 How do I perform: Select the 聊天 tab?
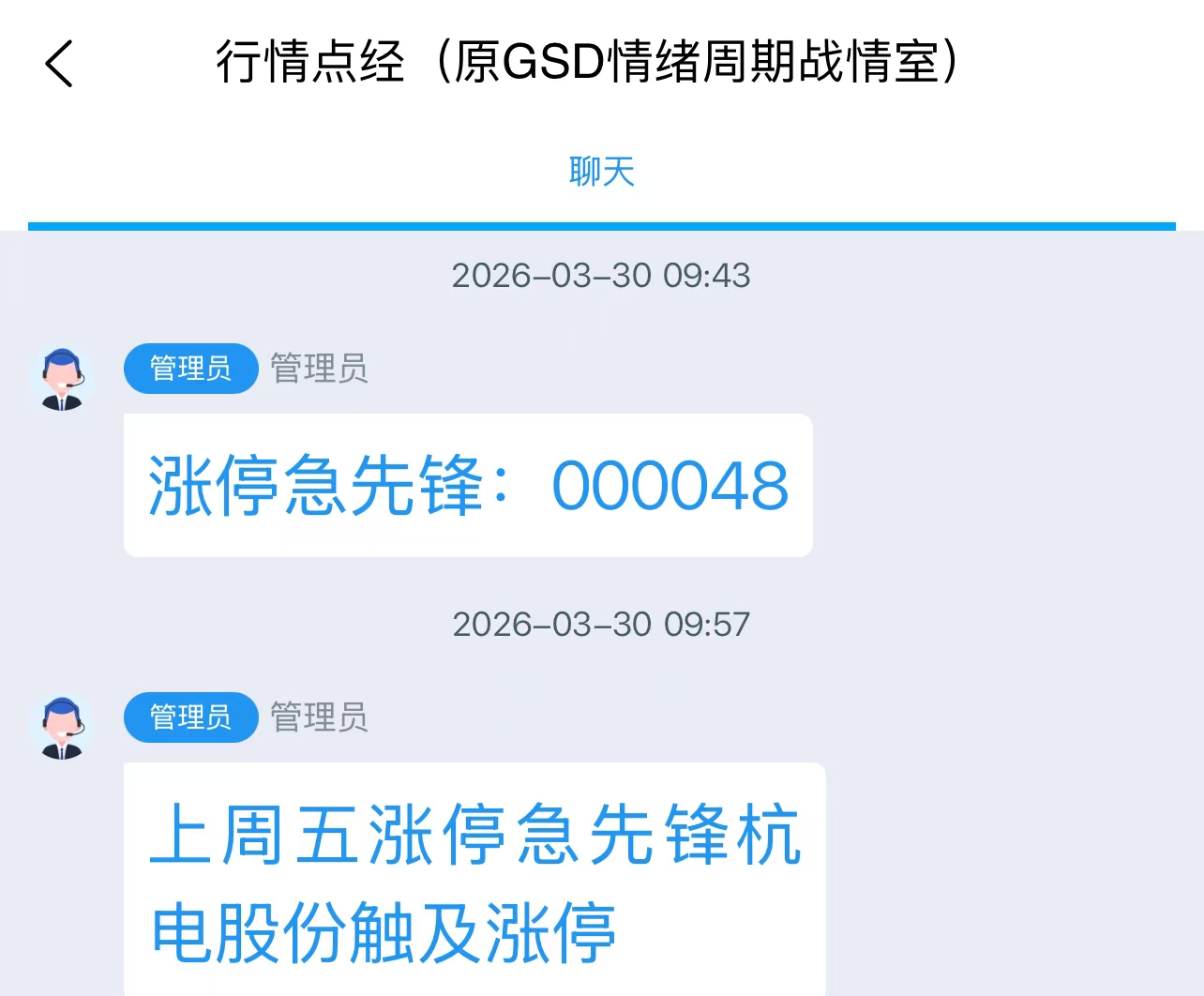click(x=601, y=172)
